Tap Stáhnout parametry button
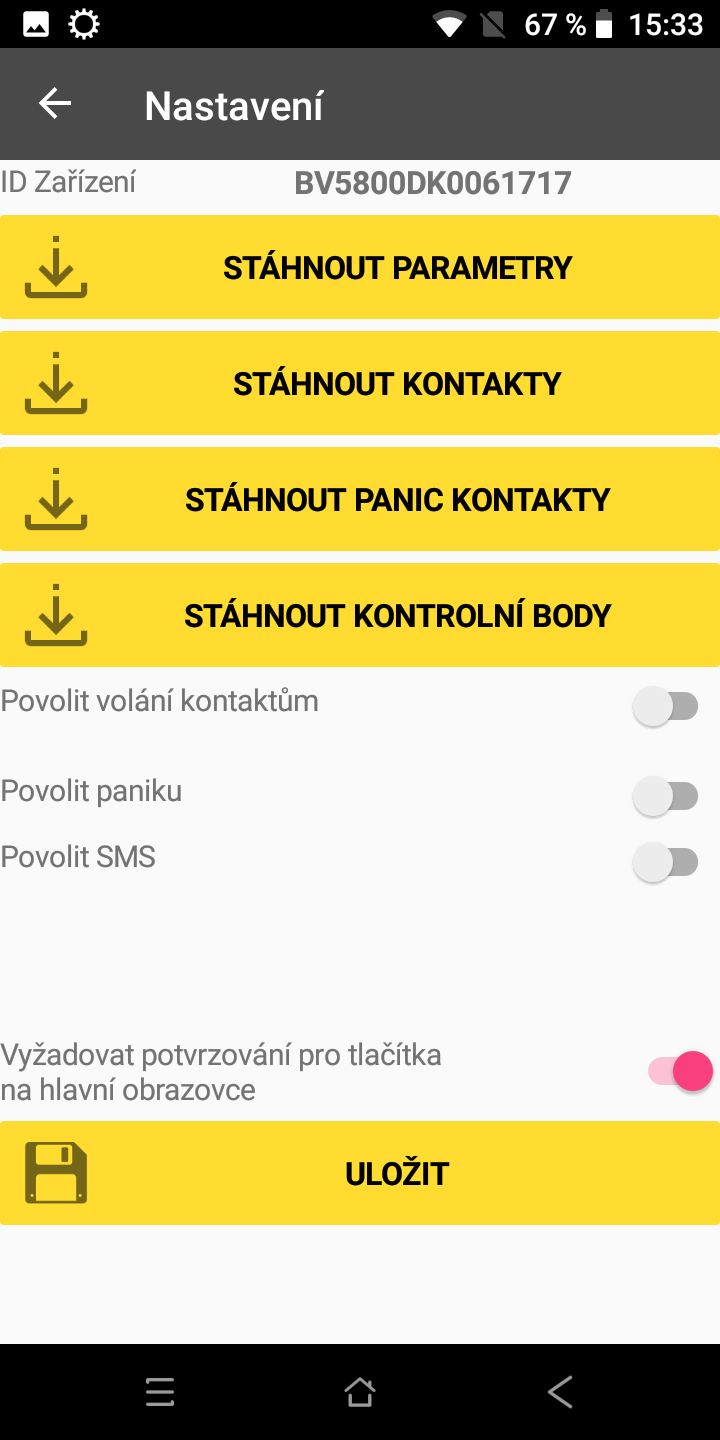 coord(360,267)
